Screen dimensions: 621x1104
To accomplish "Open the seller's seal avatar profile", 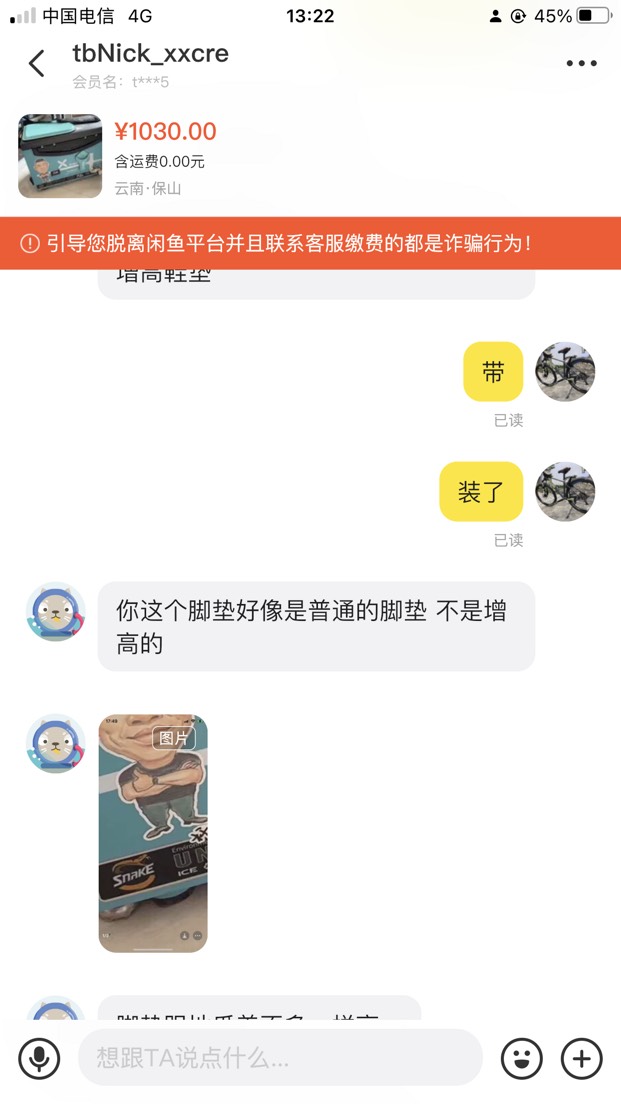I will (x=56, y=612).
